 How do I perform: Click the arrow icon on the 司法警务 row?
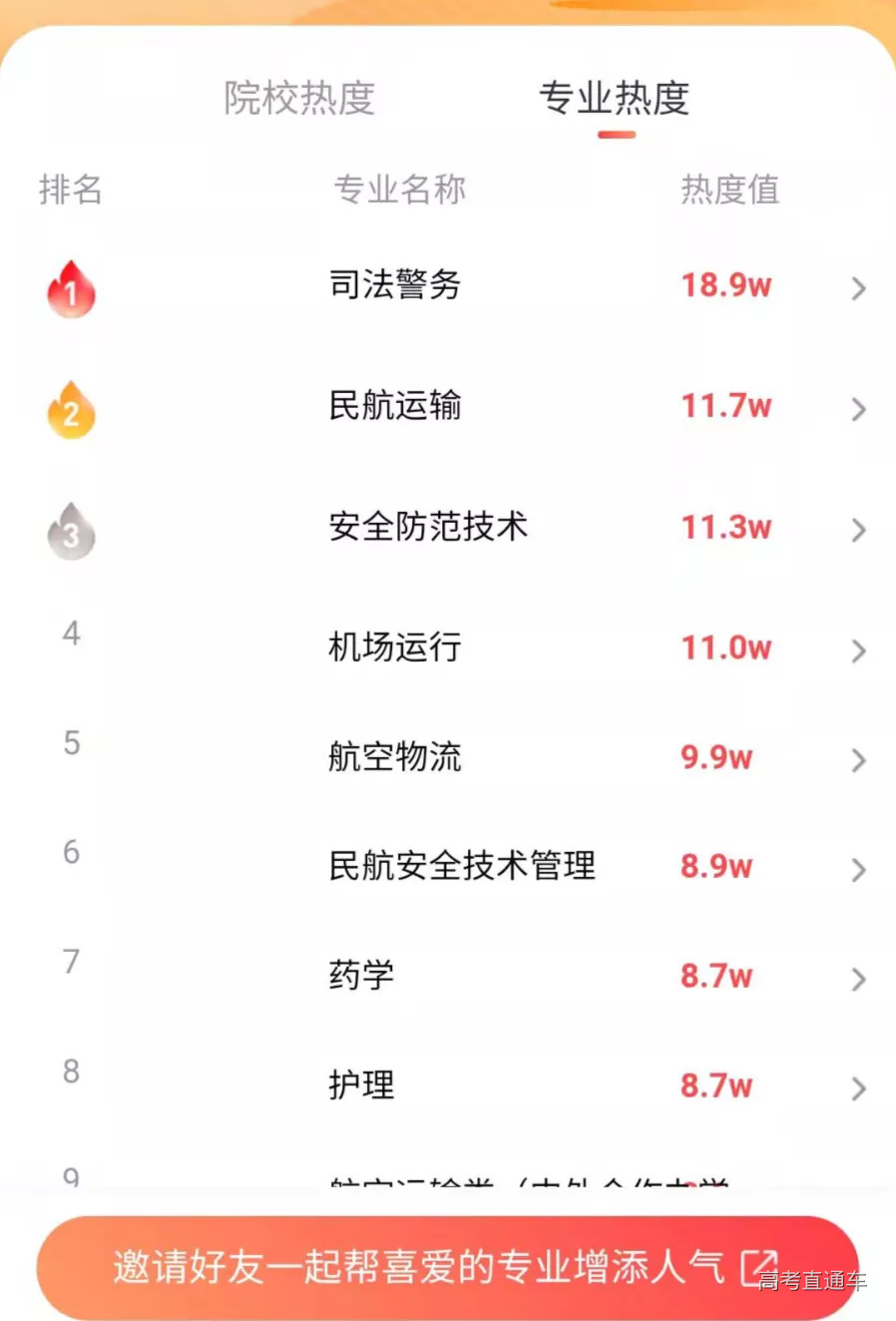click(858, 289)
